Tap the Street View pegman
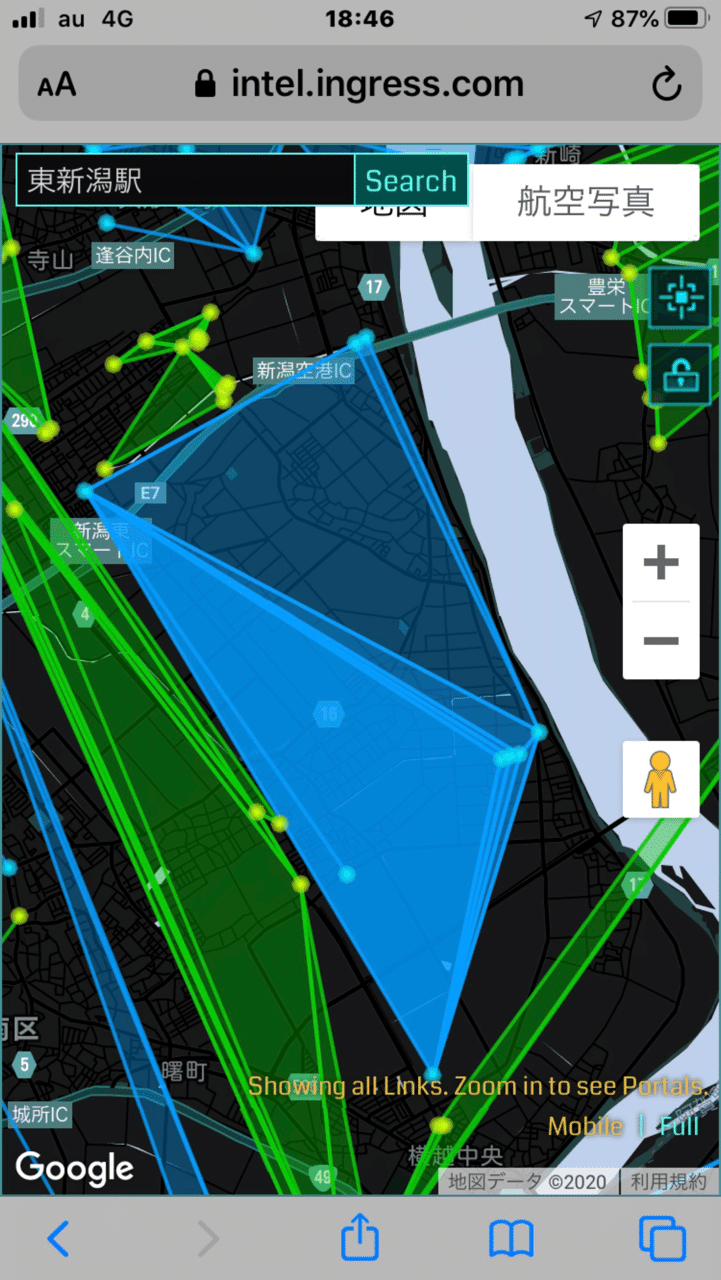The width and height of the screenshot is (721, 1280). click(x=660, y=779)
